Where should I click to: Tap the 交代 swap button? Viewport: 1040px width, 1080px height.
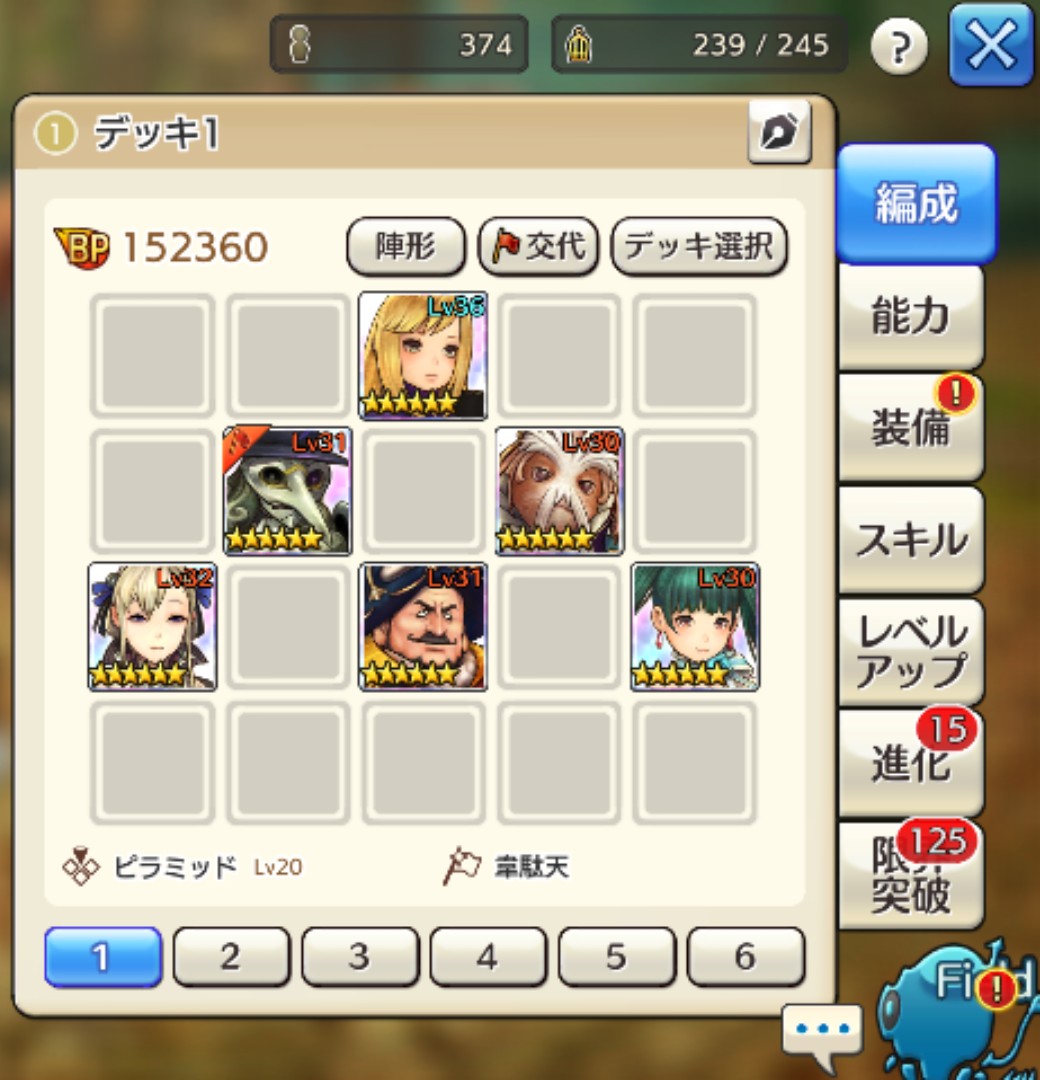[540, 246]
